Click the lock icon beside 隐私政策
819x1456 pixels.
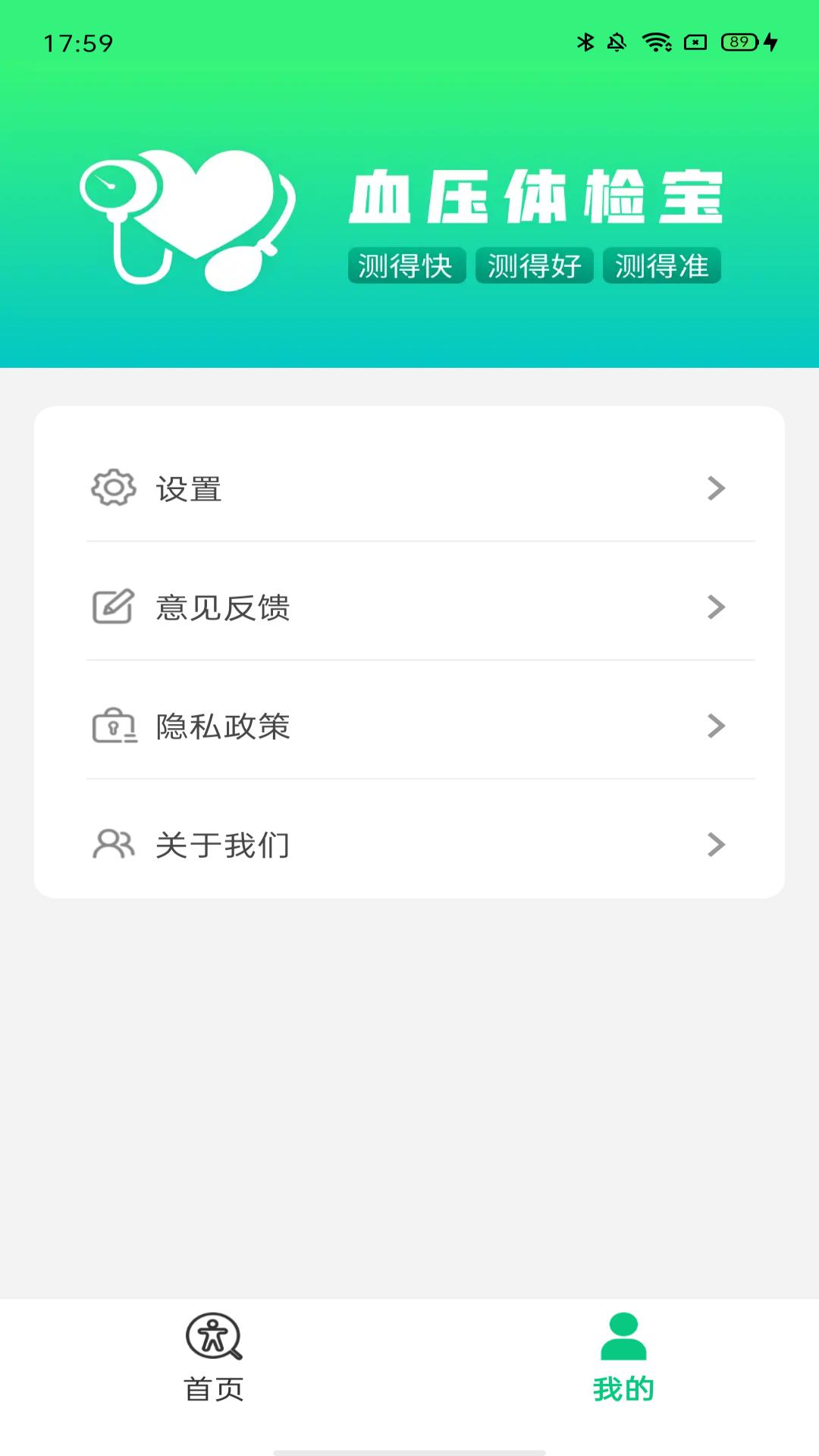coord(112,726)
